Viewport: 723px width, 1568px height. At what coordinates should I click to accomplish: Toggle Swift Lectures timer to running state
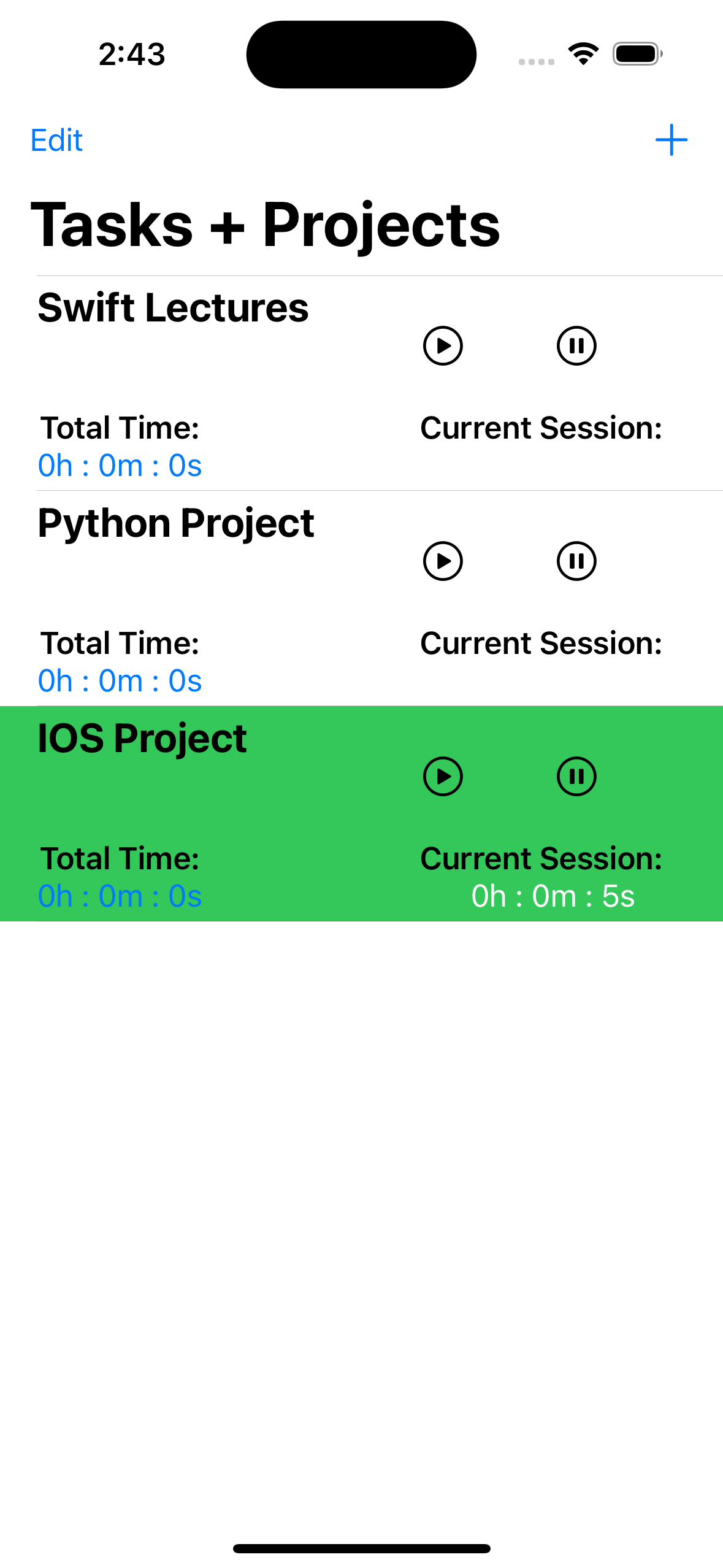click(x=442, y=345)
